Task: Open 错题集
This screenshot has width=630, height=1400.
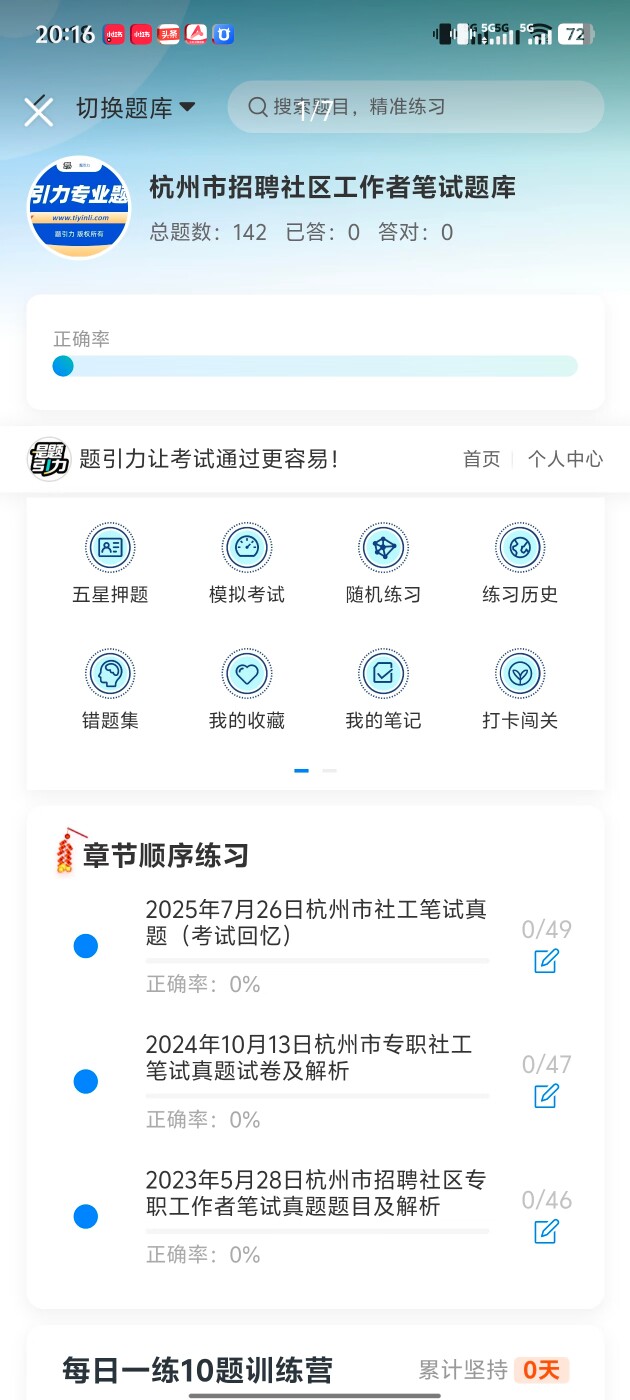Action: 110,690
